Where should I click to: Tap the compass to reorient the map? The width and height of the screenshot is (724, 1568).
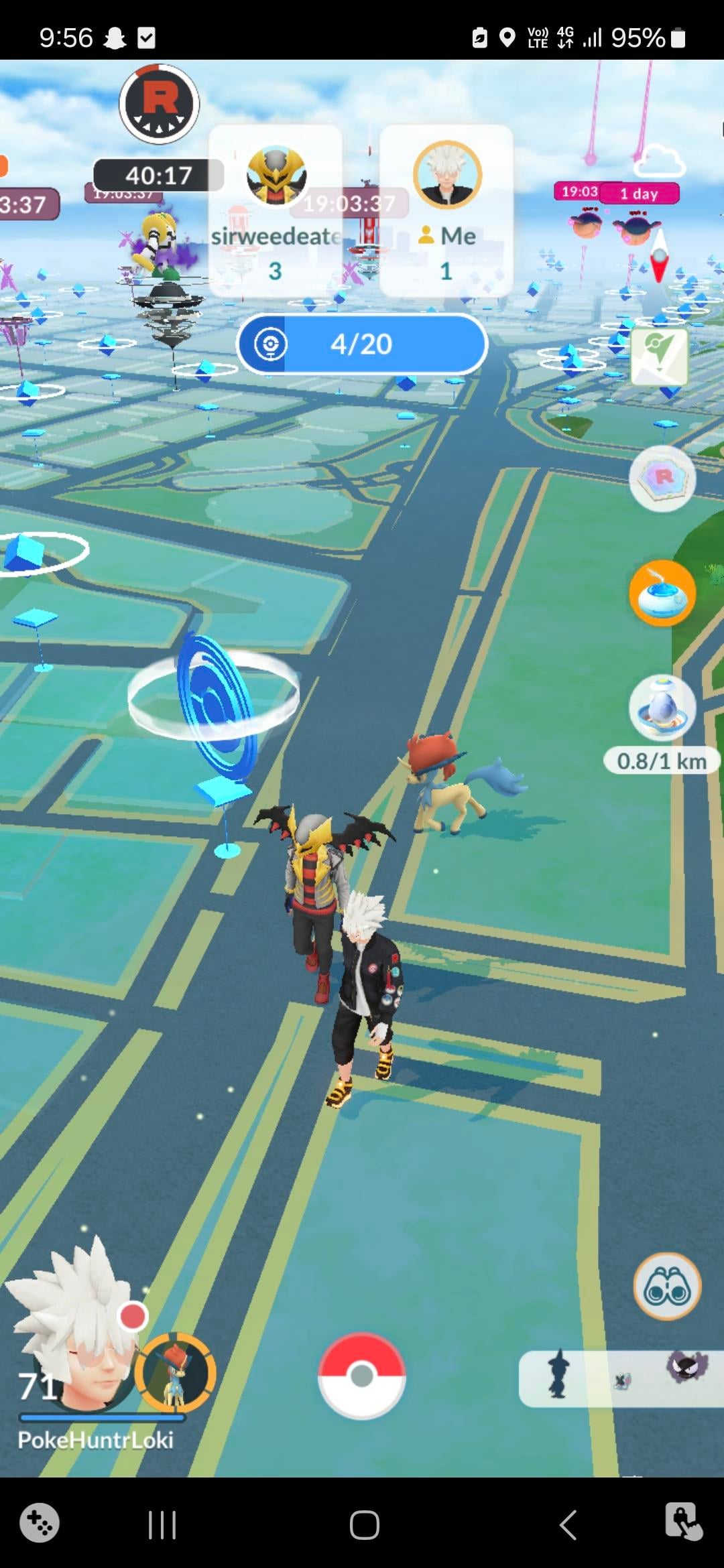coord(660,257)
